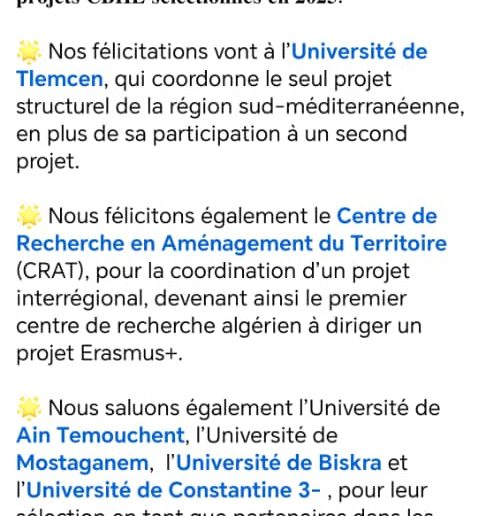Visit the Ain Temouchent university mention
This screenshot has height=516, width=486.
coord(100,435)
